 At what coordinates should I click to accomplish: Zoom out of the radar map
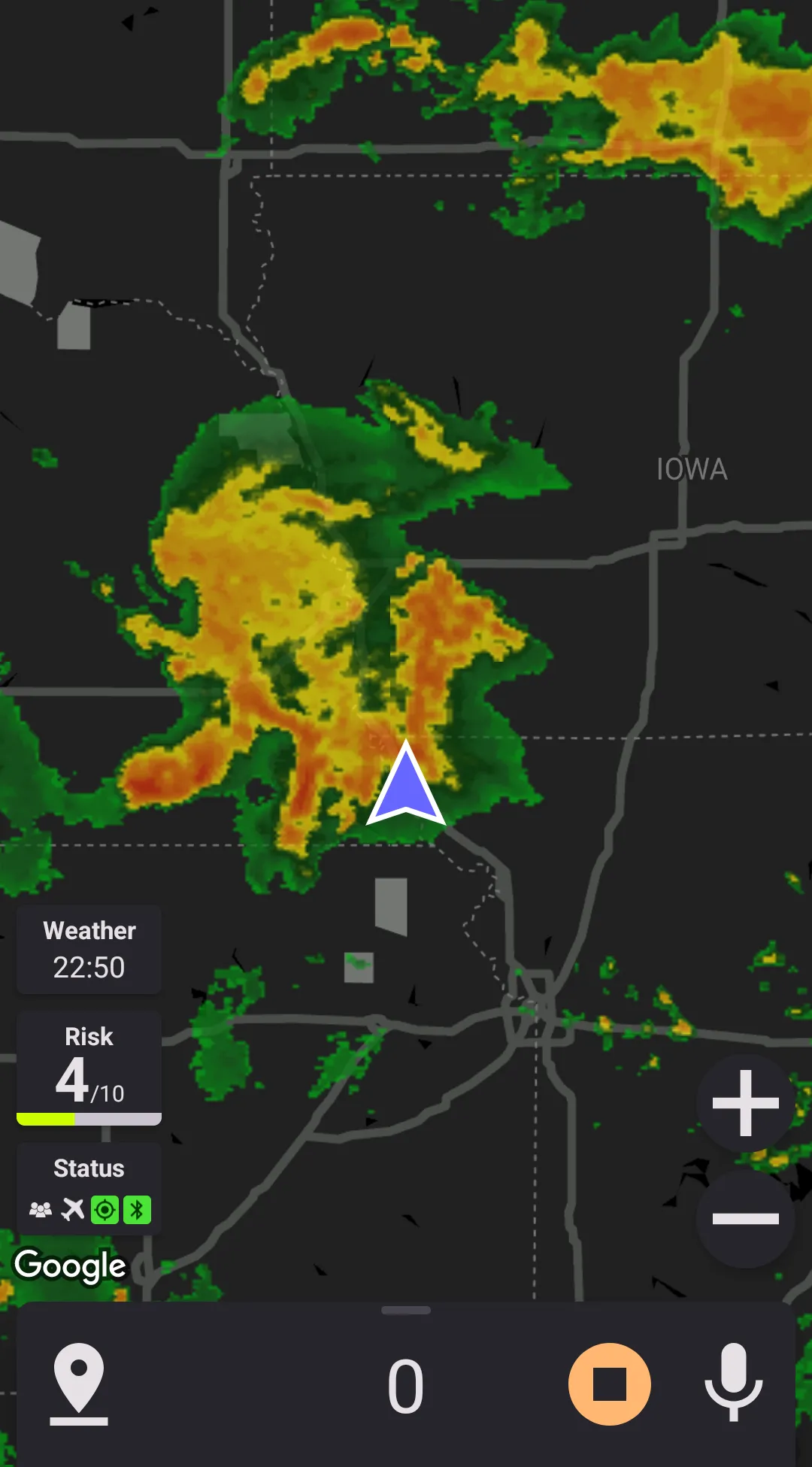point(745,1218)
